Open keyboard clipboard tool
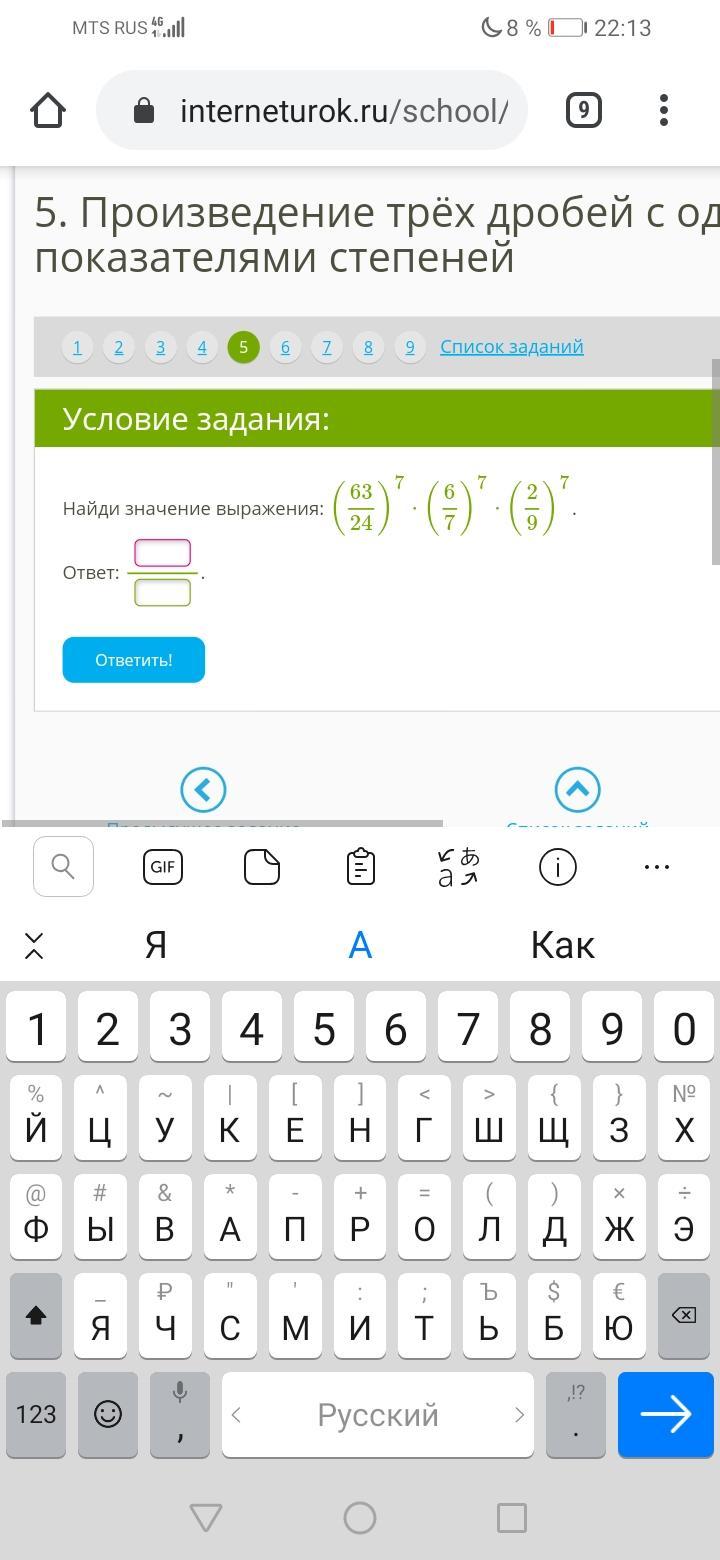 [360, 867]
